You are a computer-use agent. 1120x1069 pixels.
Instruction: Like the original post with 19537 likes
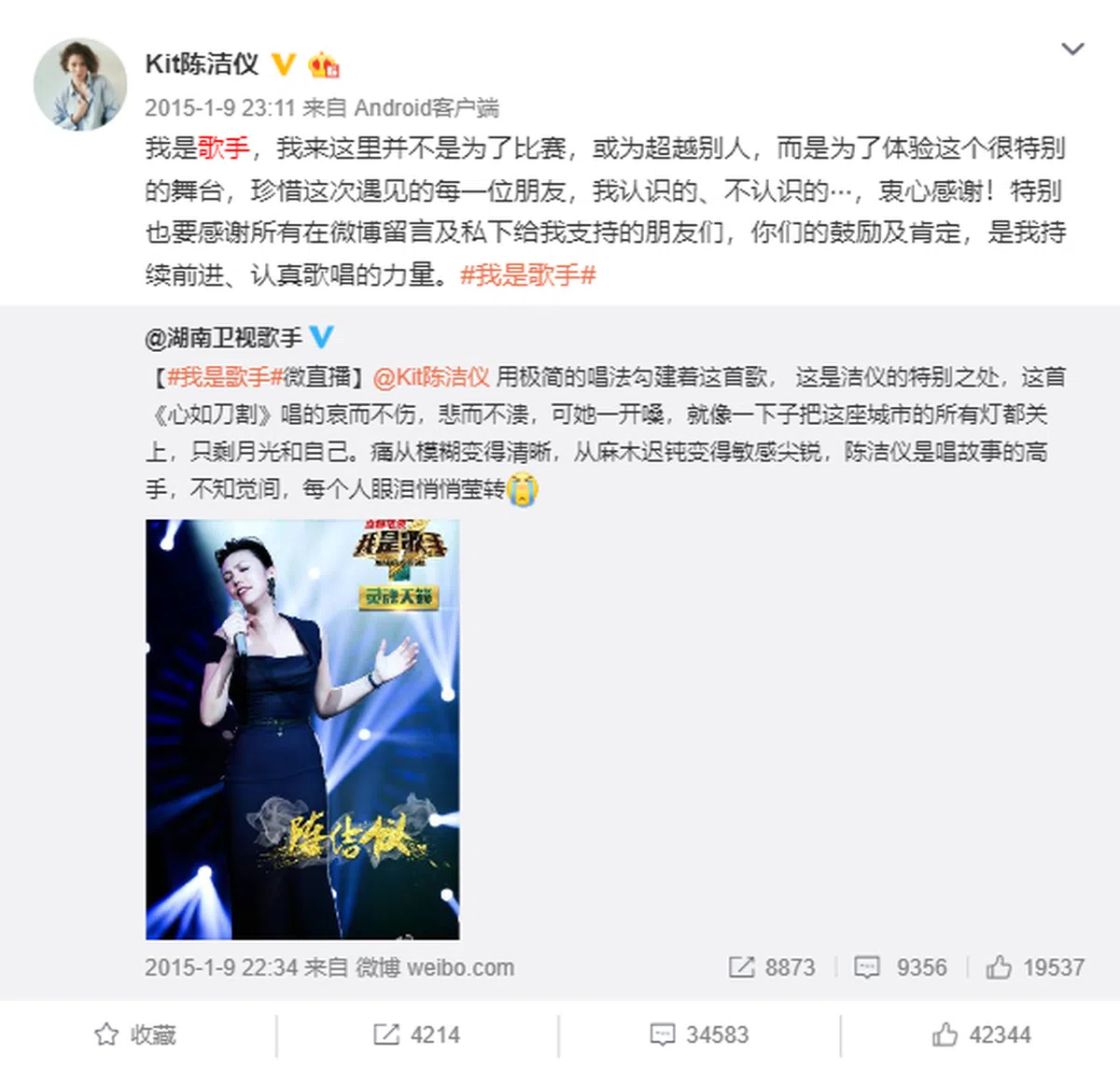[1035, 967]
